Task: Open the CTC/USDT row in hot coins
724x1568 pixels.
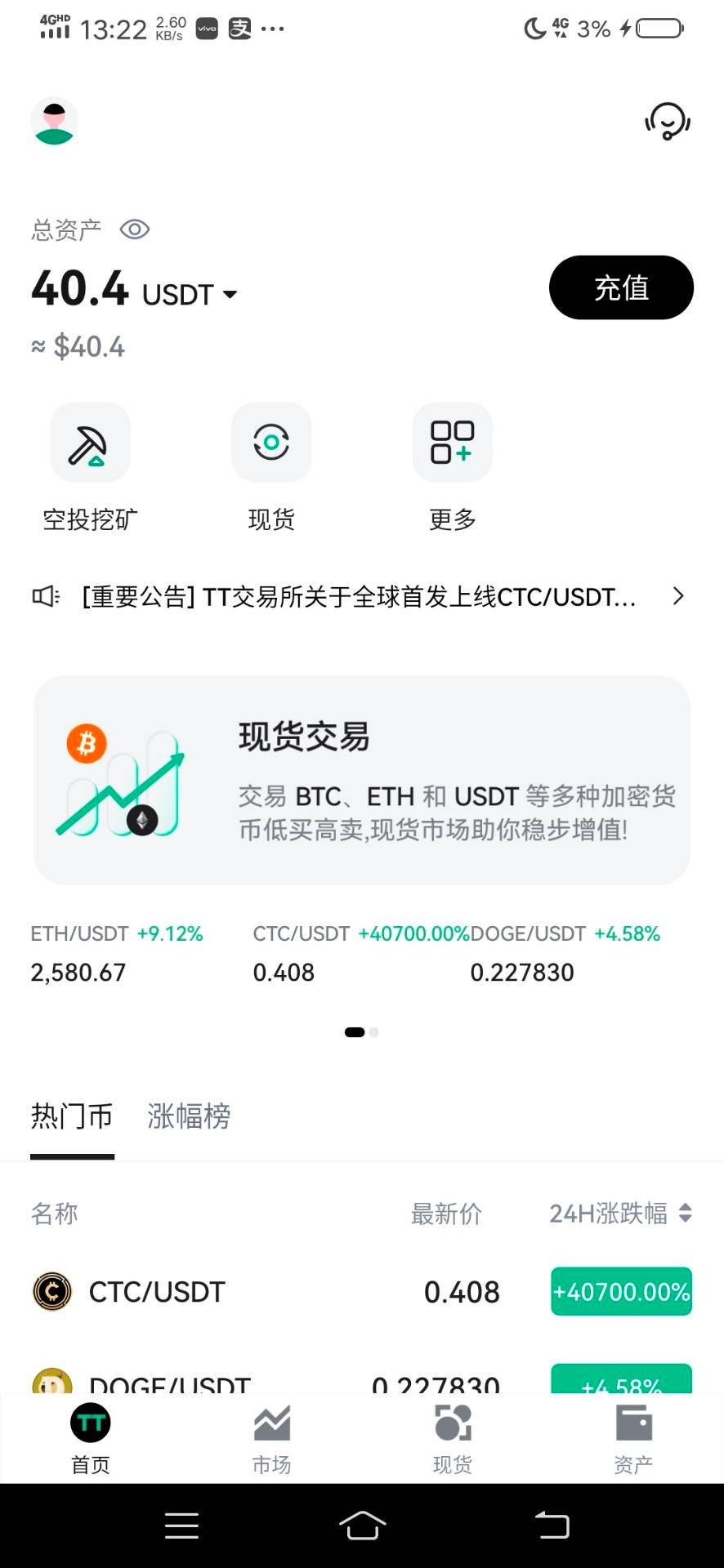Action: (x=245, y=1292)
